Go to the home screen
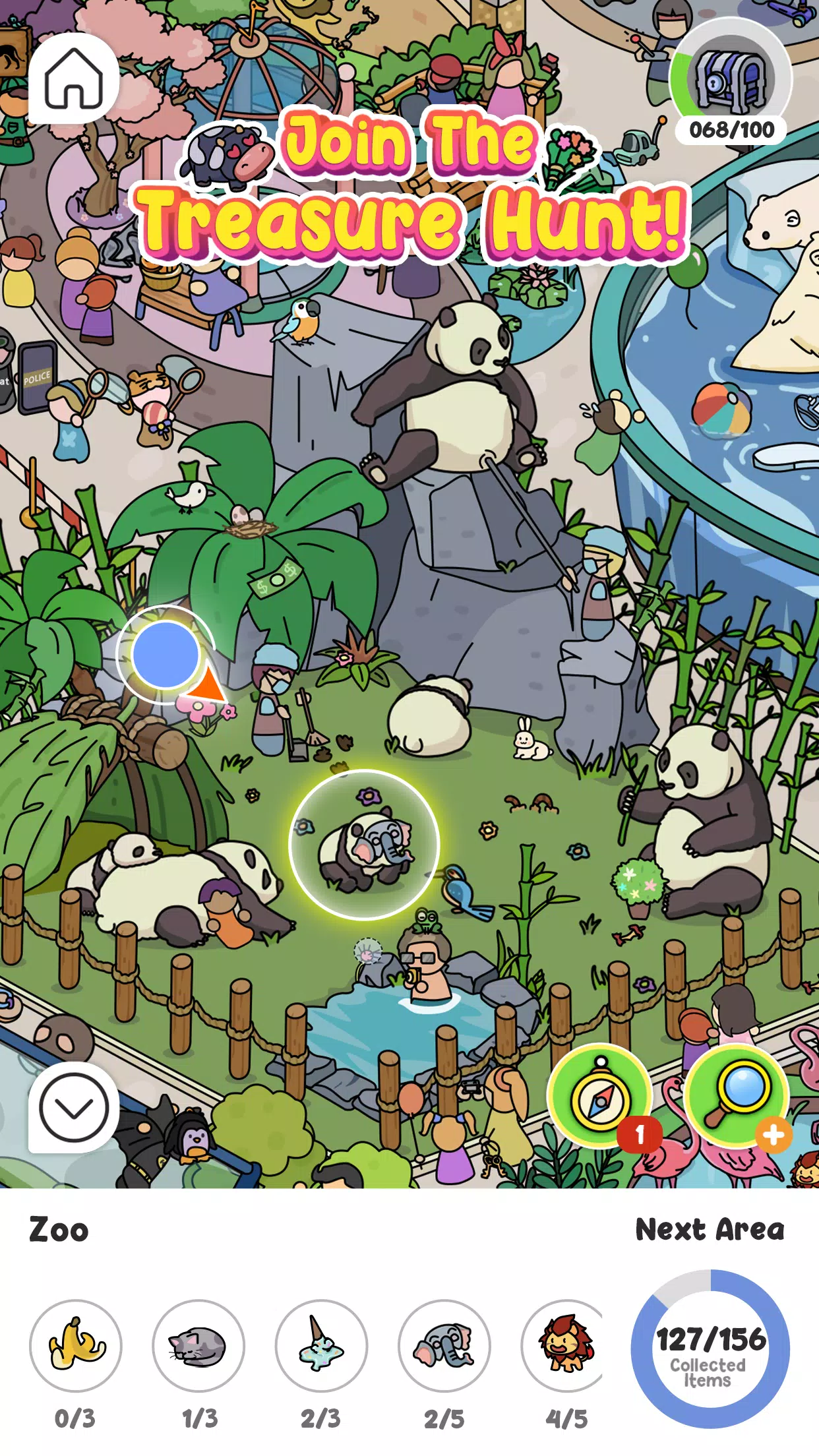This screenshot has height=1456, width=819. pyautogui.click(x=74, y=79)
